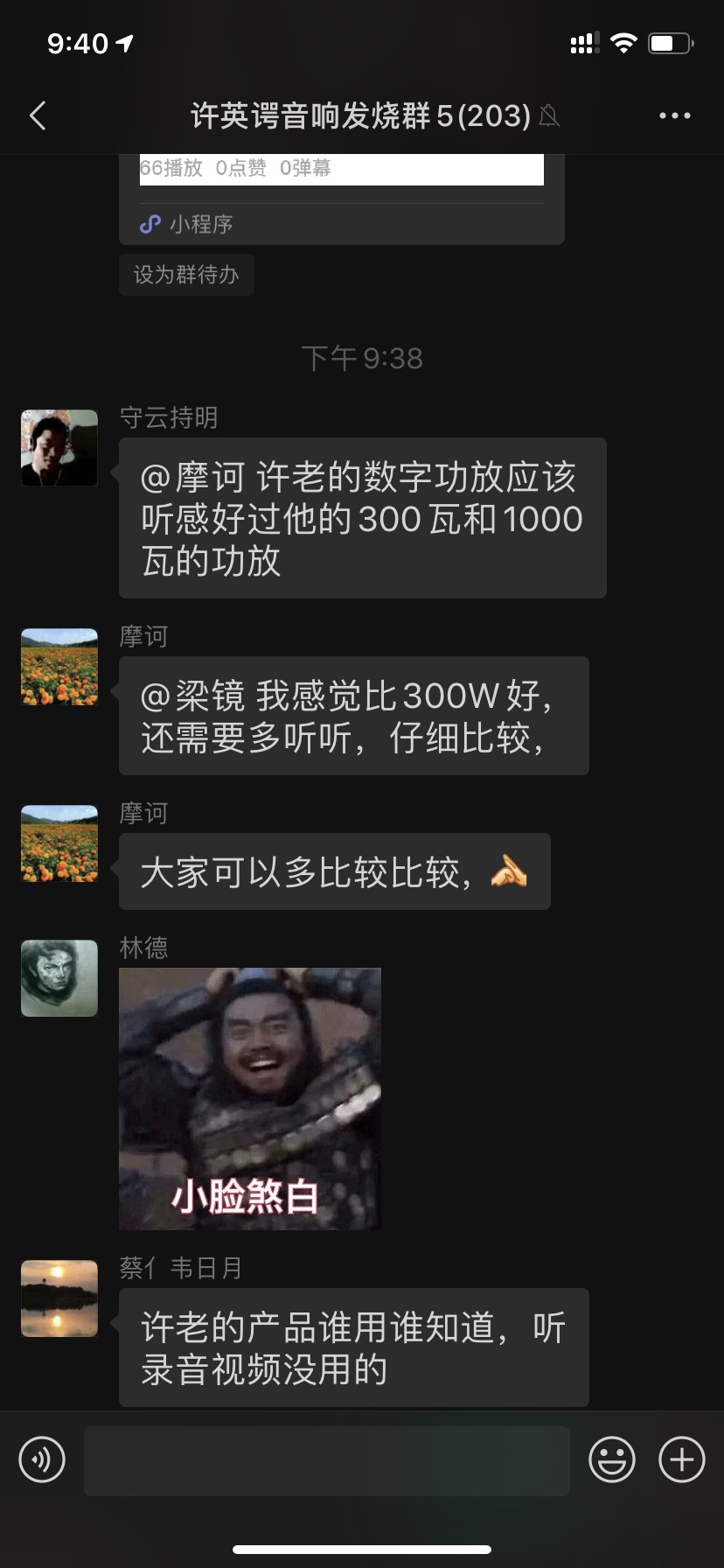
Task: Focus the message text field
Action: click(x=327, y=1459)
